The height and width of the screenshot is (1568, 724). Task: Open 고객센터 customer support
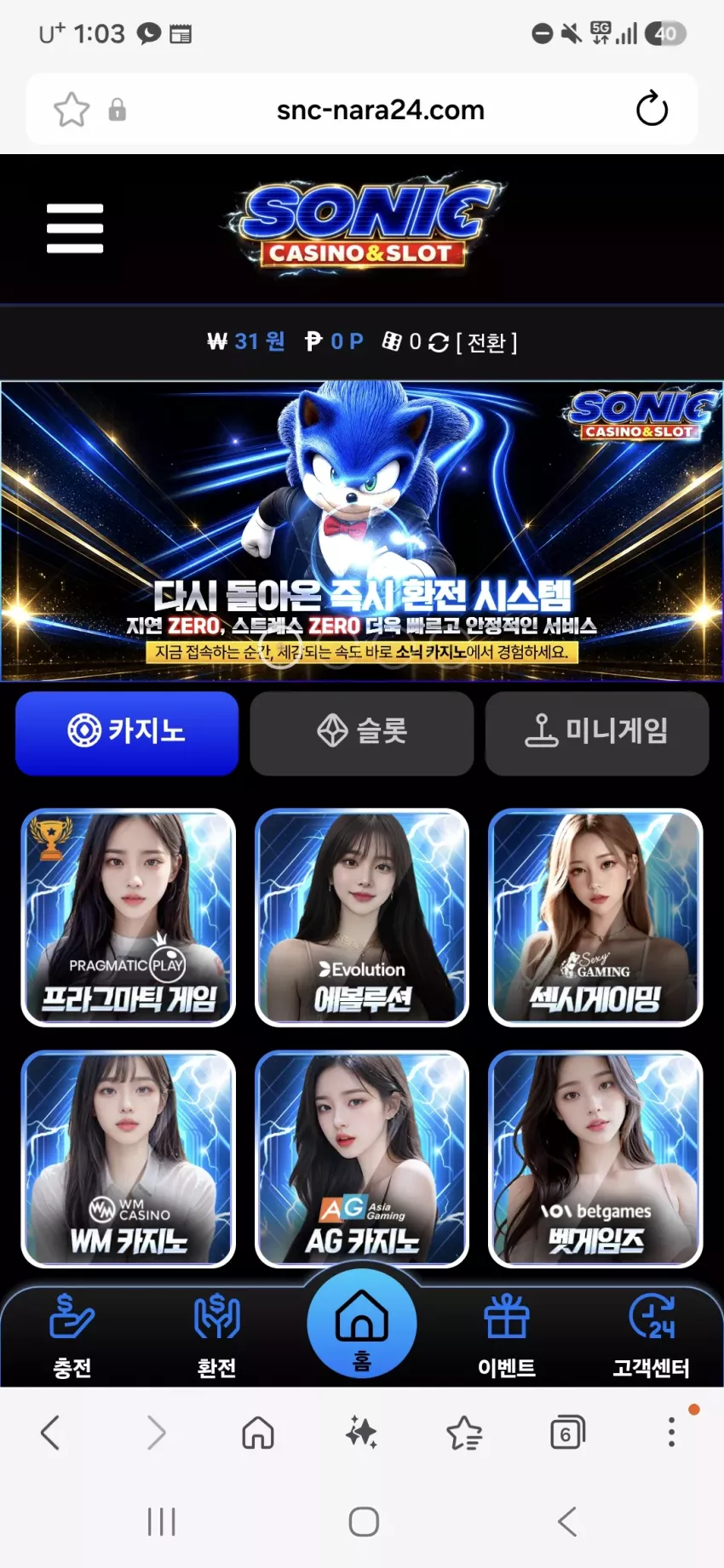tap(652, 1336)
